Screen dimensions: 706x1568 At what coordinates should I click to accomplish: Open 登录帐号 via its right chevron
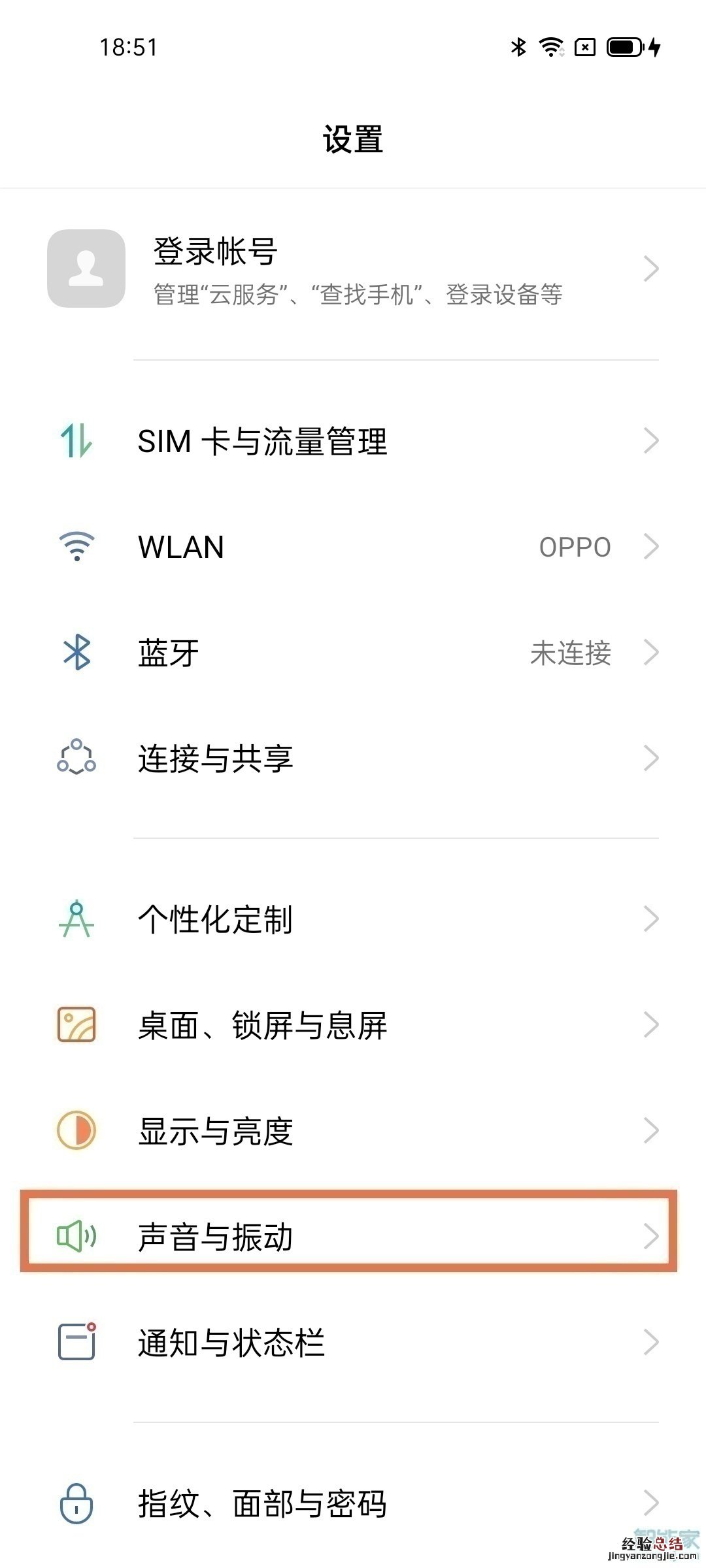coord(651,269)
